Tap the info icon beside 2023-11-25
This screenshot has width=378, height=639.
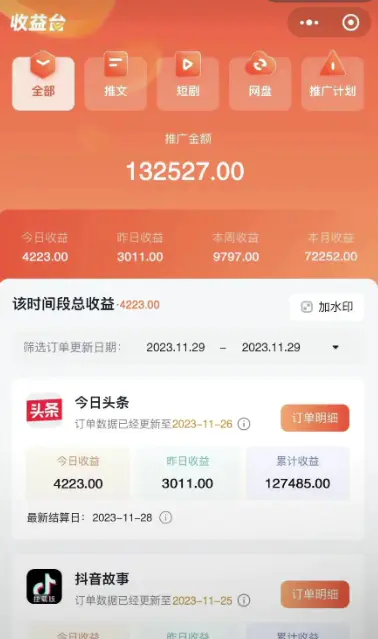(x=244, y=600)
